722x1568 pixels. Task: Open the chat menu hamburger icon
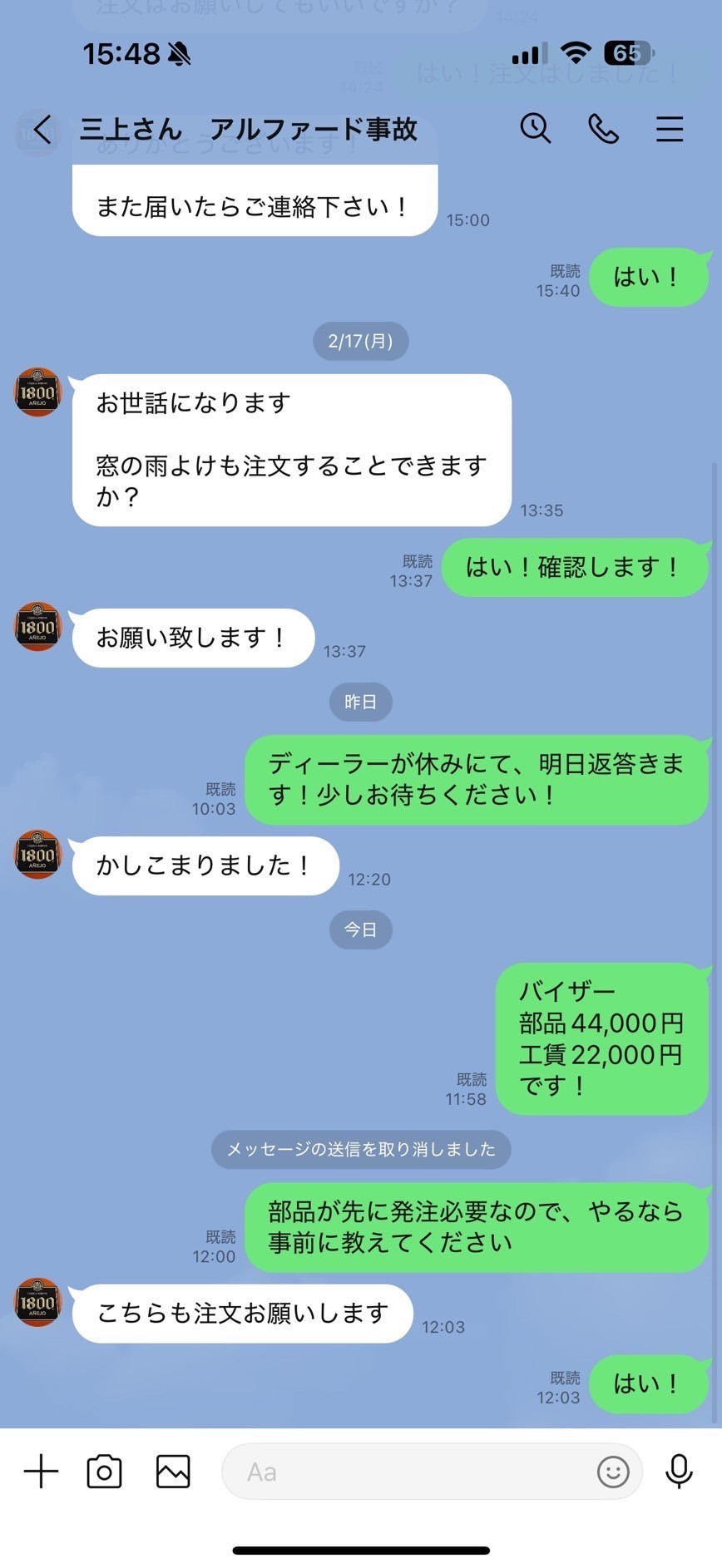point(670,129)
